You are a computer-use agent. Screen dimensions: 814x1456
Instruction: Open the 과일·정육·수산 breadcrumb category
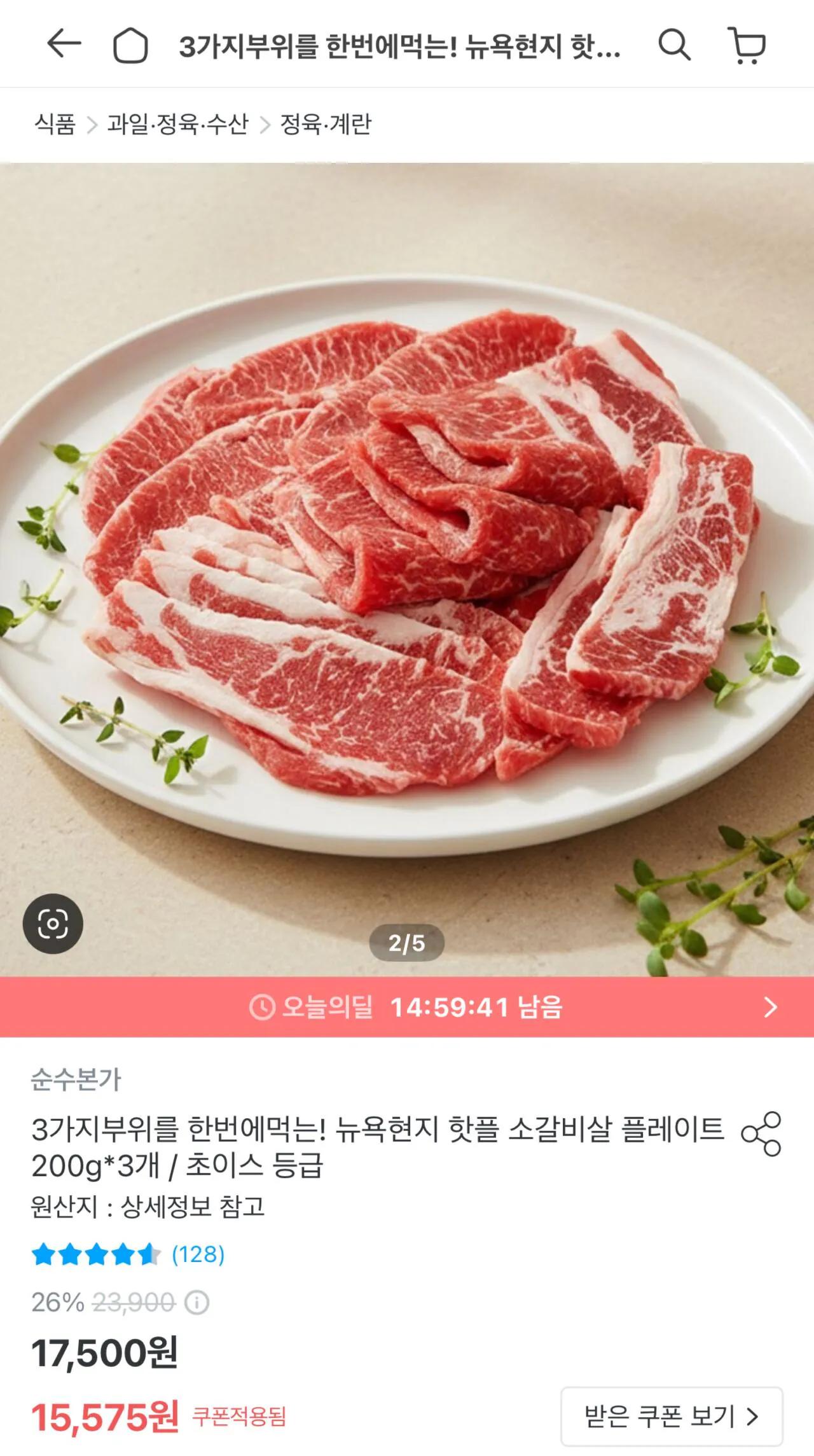tap(177, 124)
